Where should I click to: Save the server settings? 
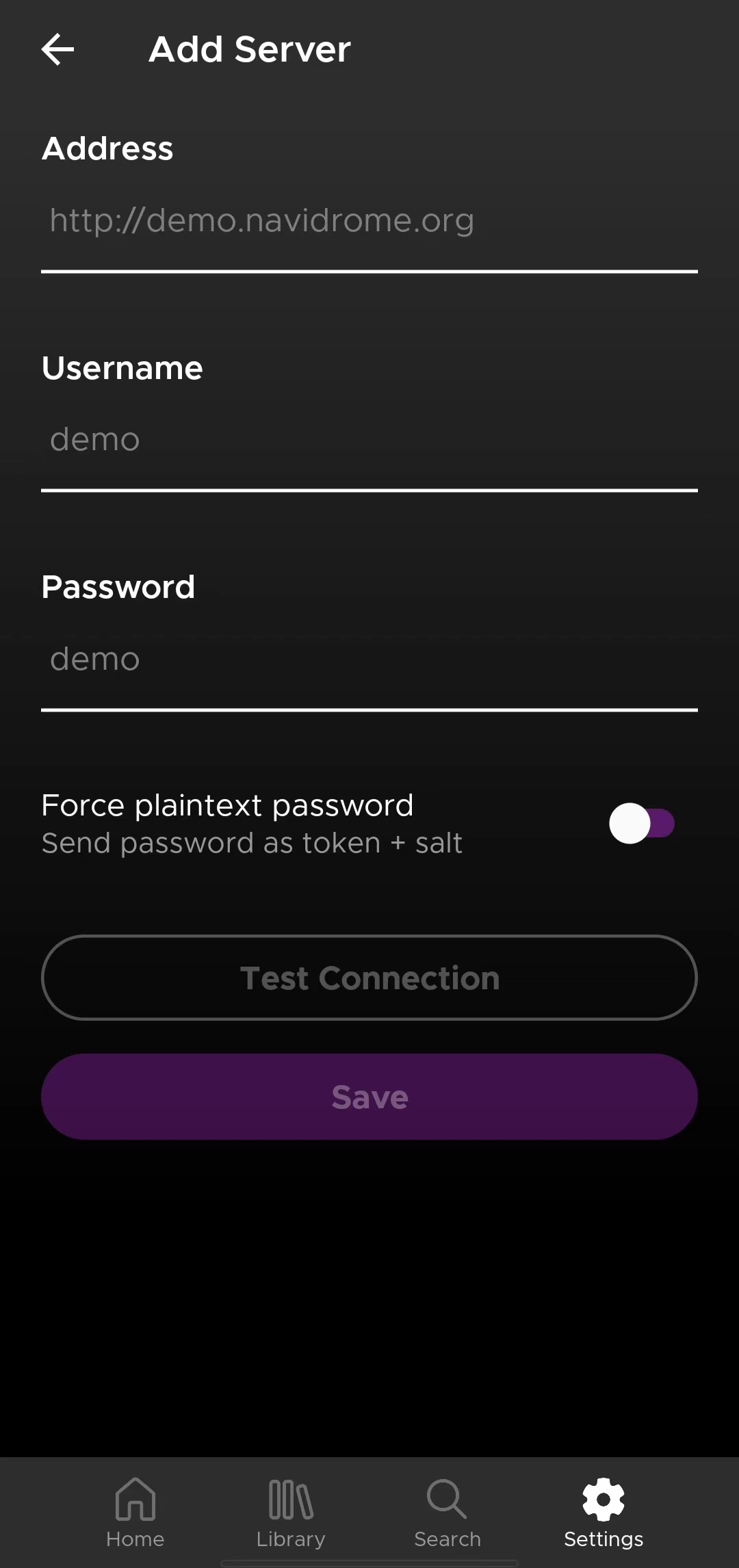(x=369, y=1097)
